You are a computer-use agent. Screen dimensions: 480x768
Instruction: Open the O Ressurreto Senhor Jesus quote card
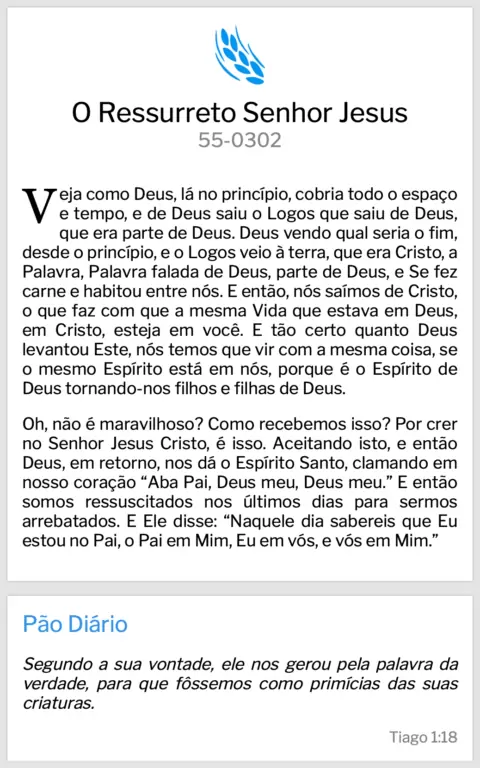(240, 294)
